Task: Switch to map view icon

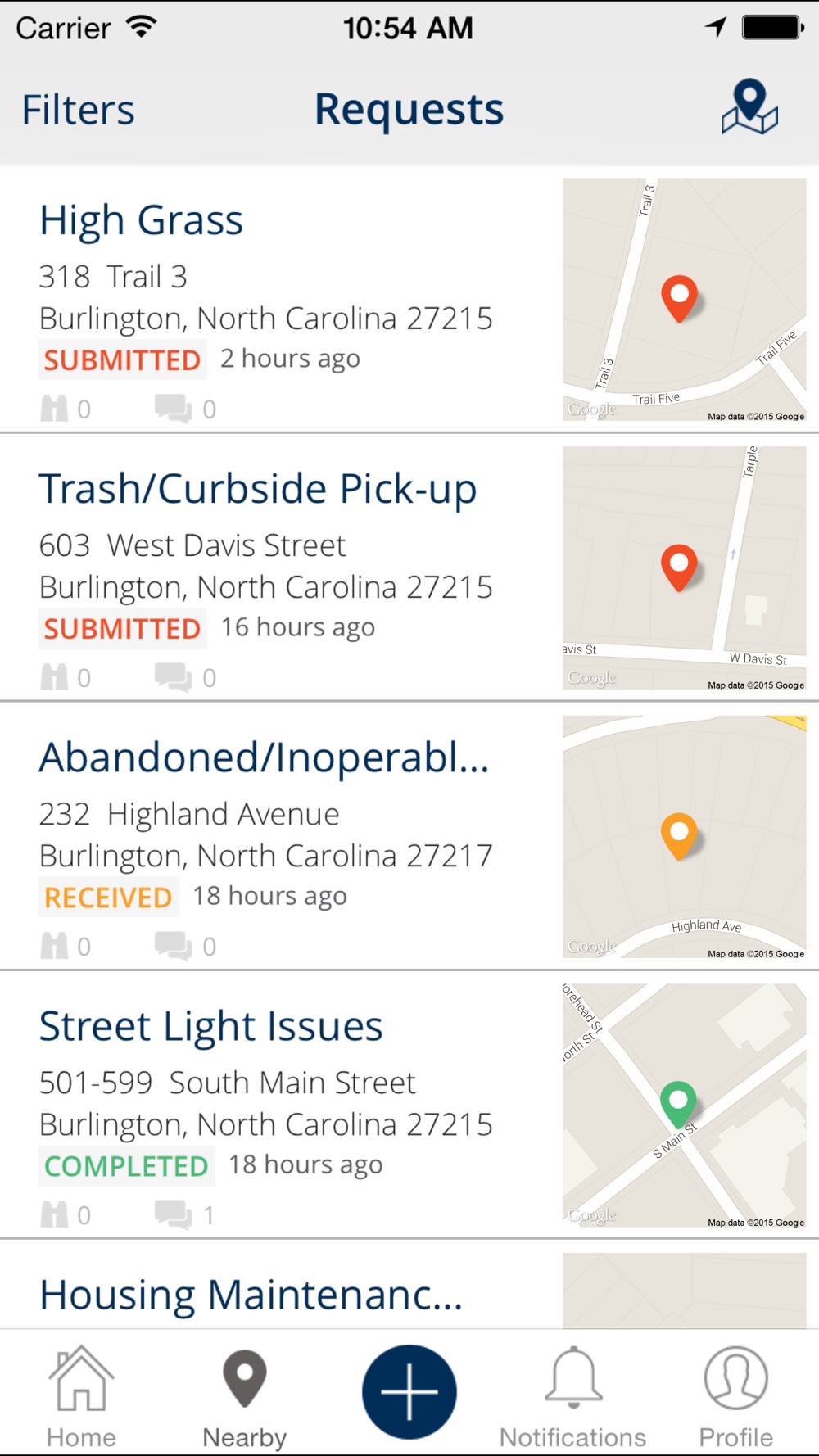Action: 749,107
